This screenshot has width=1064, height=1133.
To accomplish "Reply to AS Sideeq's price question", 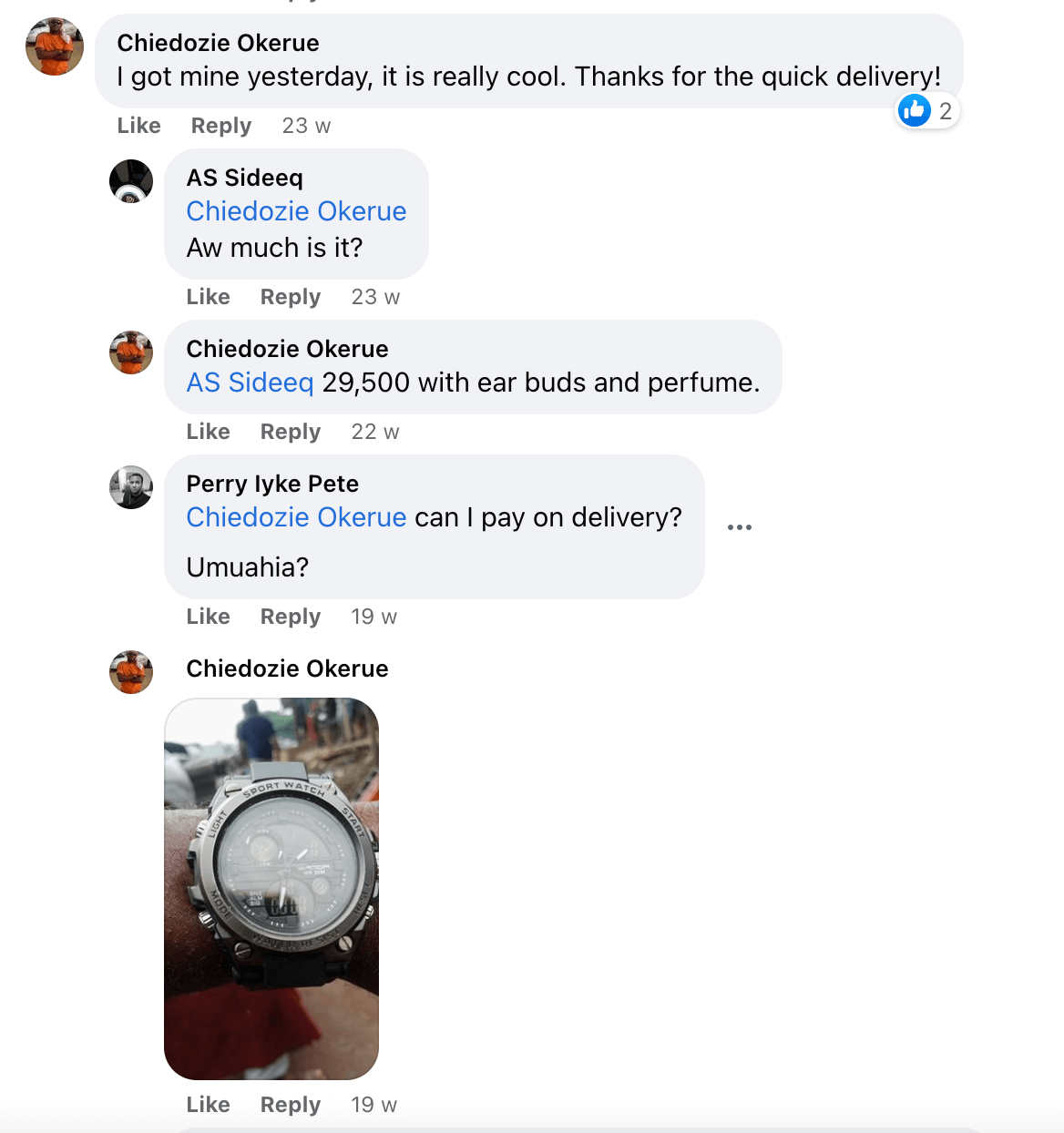I will 290,297.
